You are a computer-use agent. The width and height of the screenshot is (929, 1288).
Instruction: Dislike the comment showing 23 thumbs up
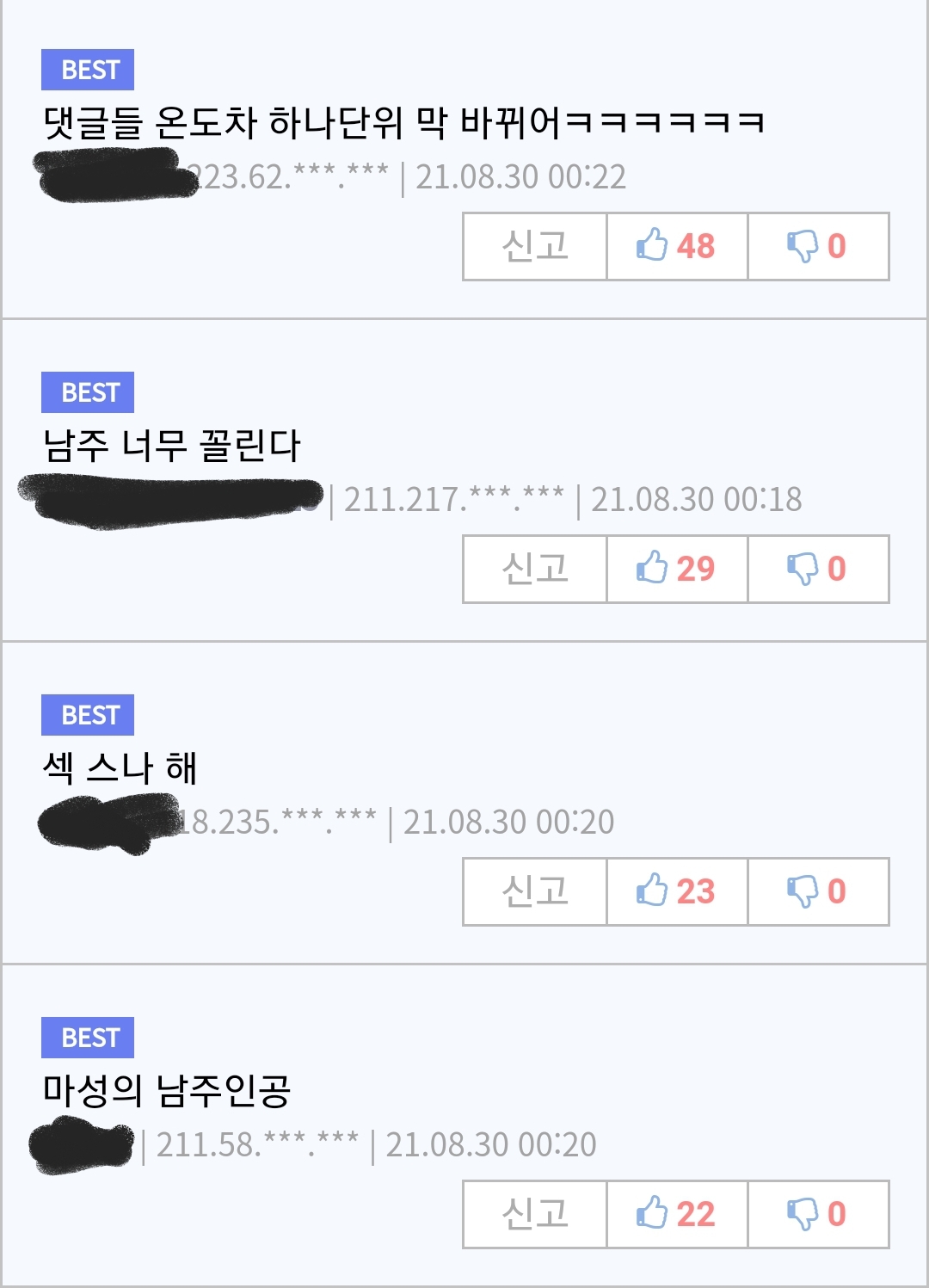pyautogui.click(x=817, y=891)
